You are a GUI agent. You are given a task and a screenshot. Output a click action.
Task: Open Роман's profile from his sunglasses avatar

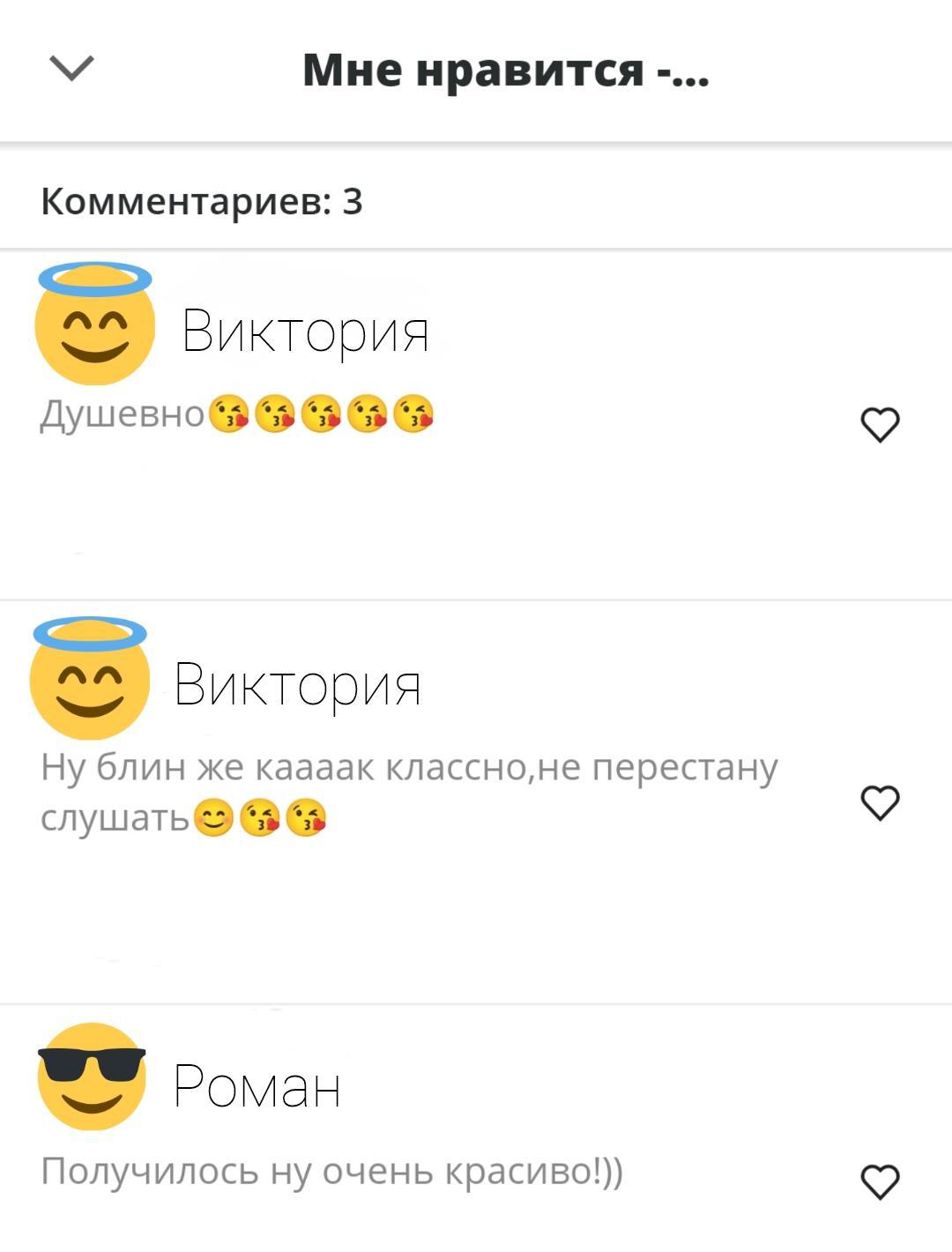(x=92, y=1077)
